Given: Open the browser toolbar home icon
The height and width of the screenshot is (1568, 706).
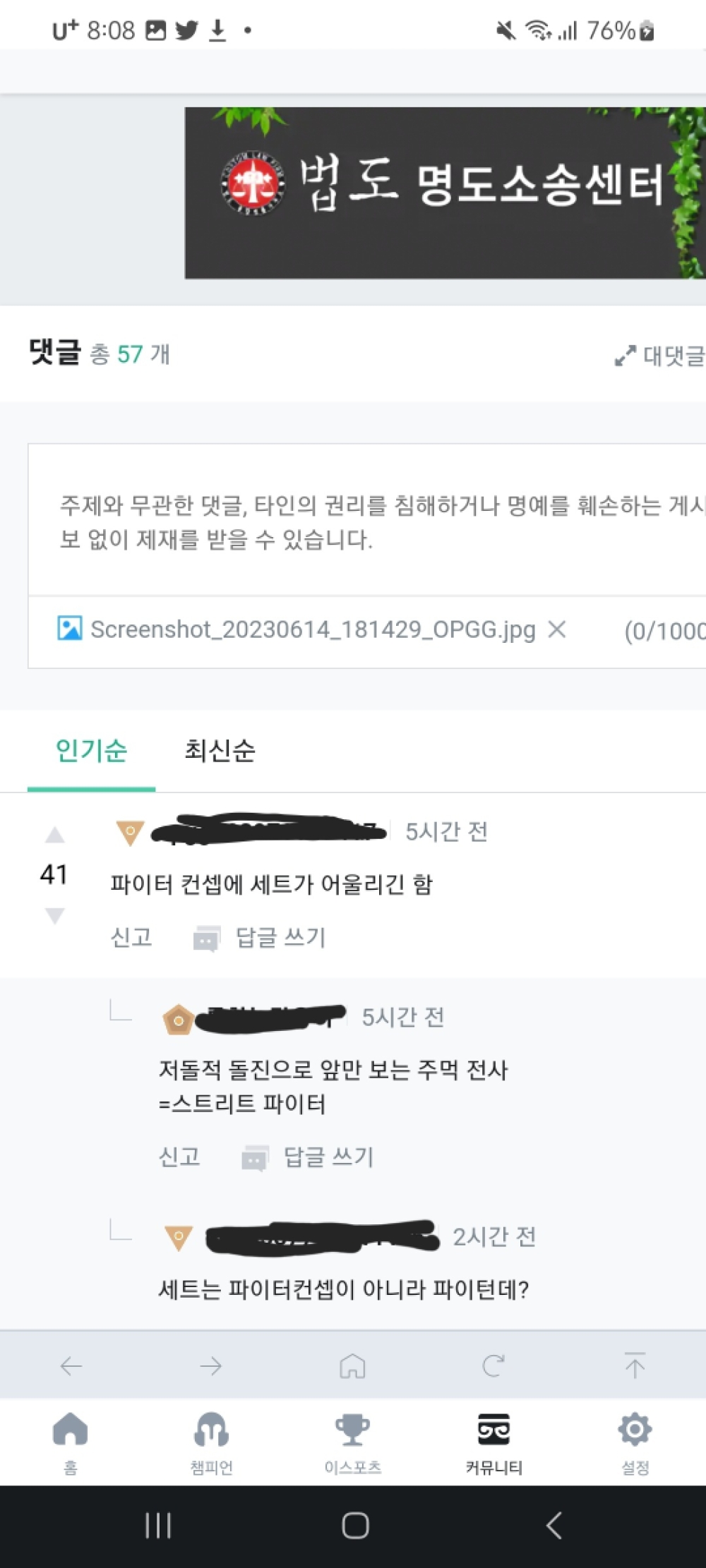Looking at the screenshot, I should pyautogui.click(x=352, y=1366).
